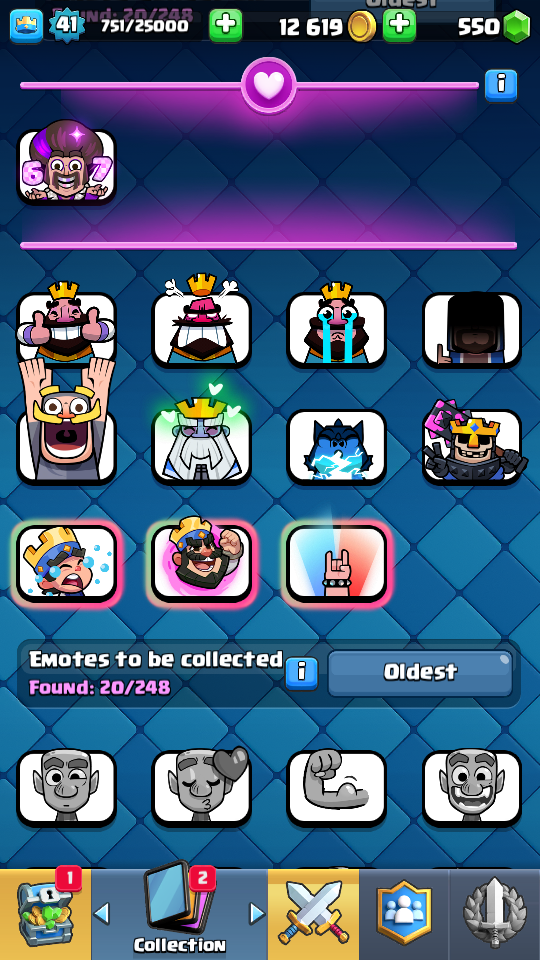The height and width of the screenshot is (960, 540).
Task: View the locked flexing arm emote
Action: [337, 787]
